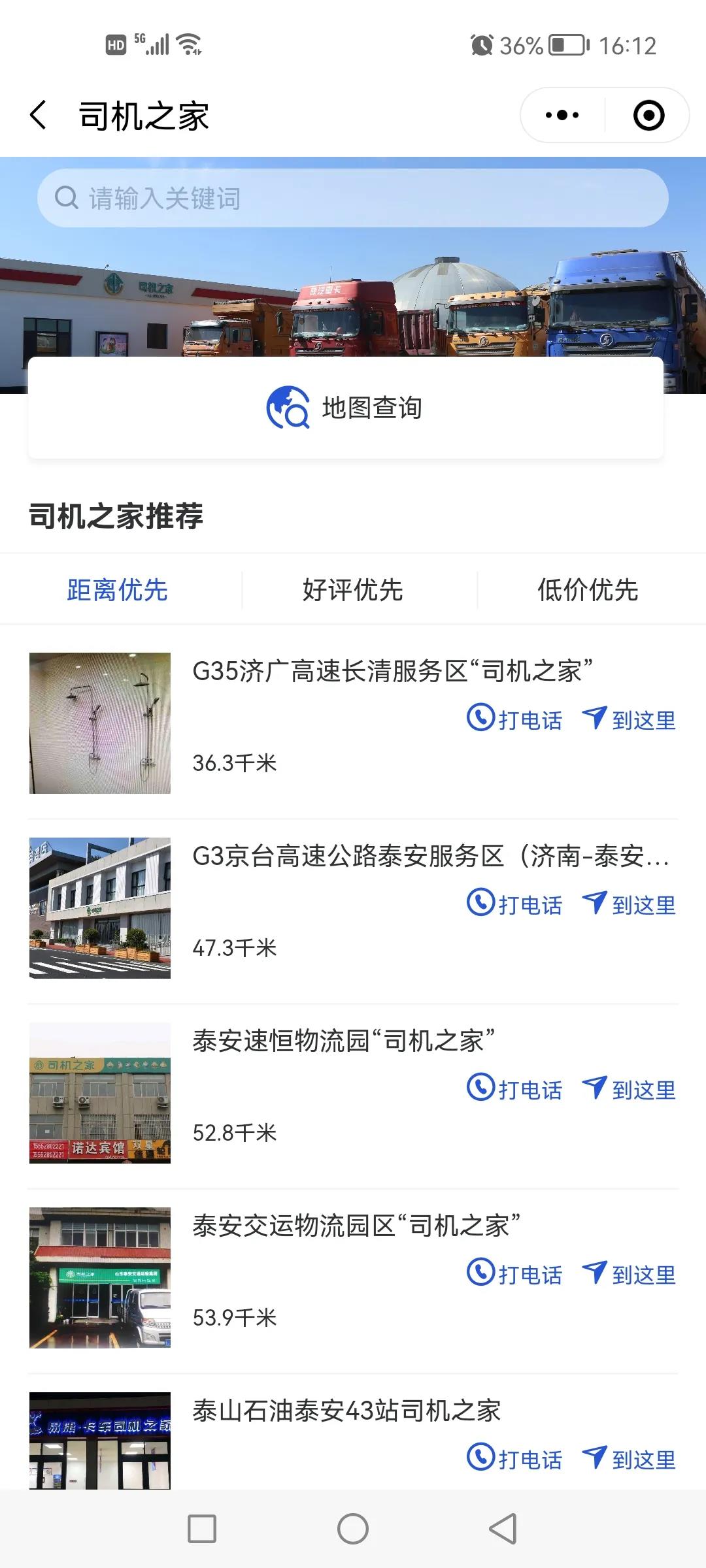The image size is (706, 1568).
Task: Navigate to G35济广高速长清服务区
Action: 629,719
